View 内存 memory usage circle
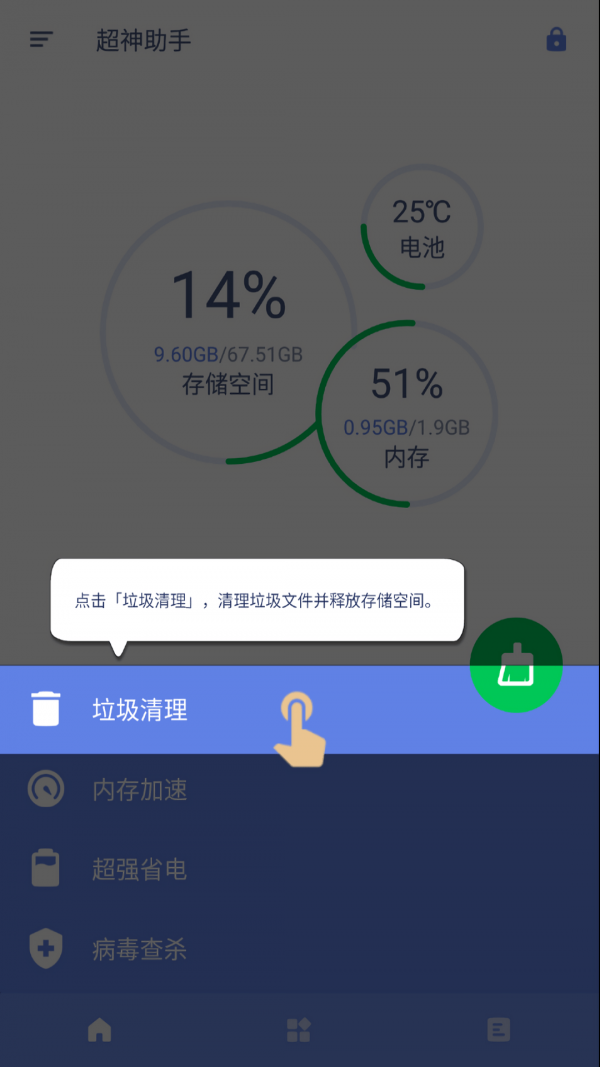This screenshot has height=1067, width=600. (x=407, y=412)
